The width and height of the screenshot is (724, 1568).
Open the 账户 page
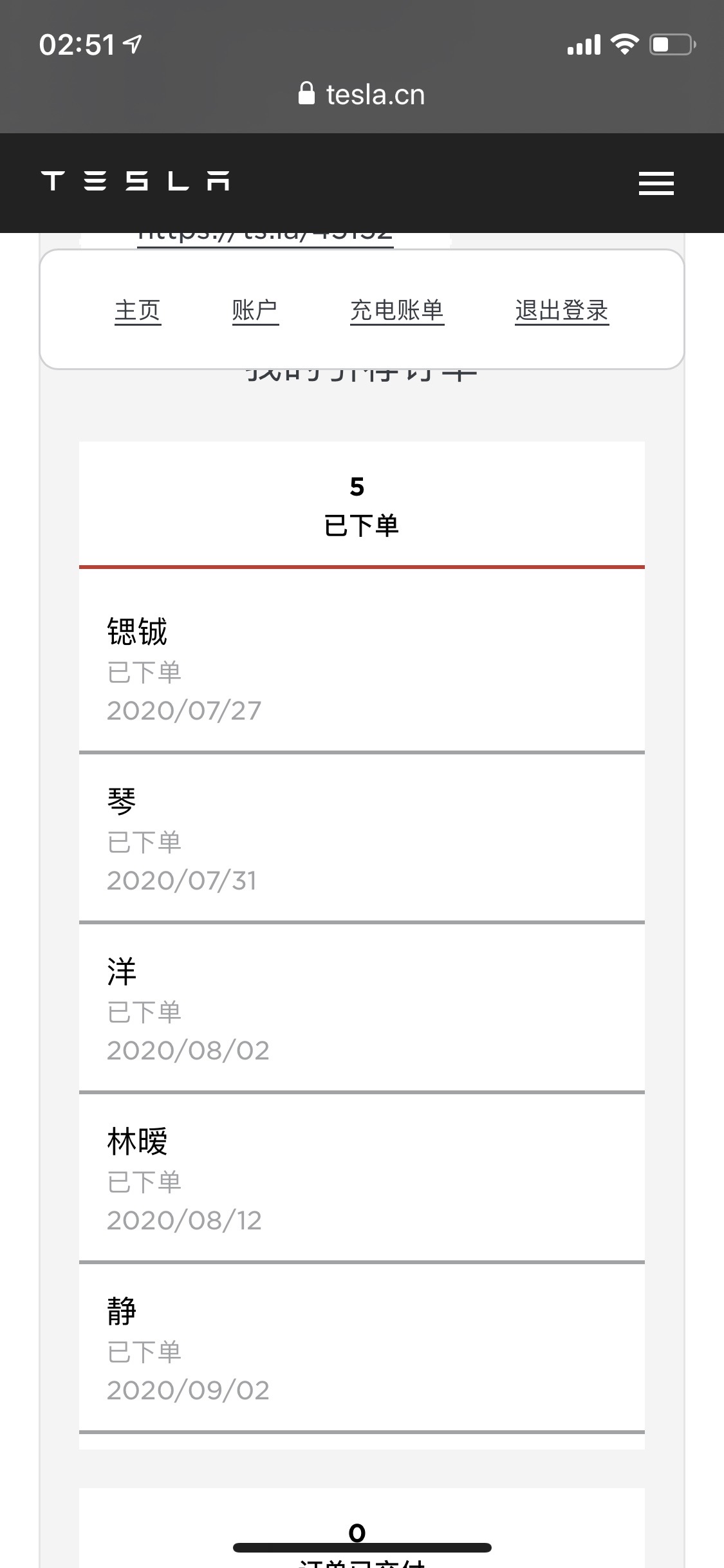pyautogui.click(x=255, y=310)
